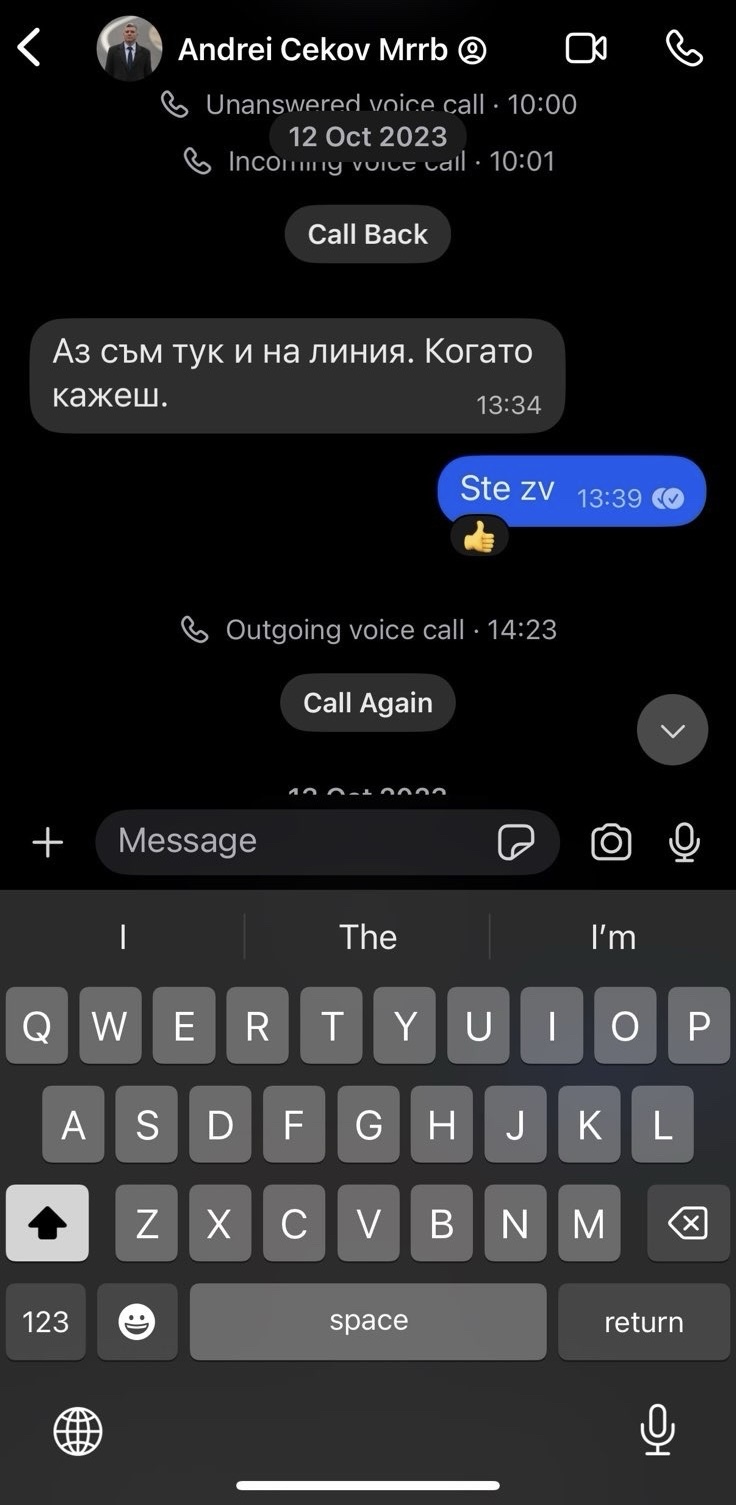Start a video call with Andrei
Screen dimensions: 736x1505
pyautogui.click(x=586, y=48)
